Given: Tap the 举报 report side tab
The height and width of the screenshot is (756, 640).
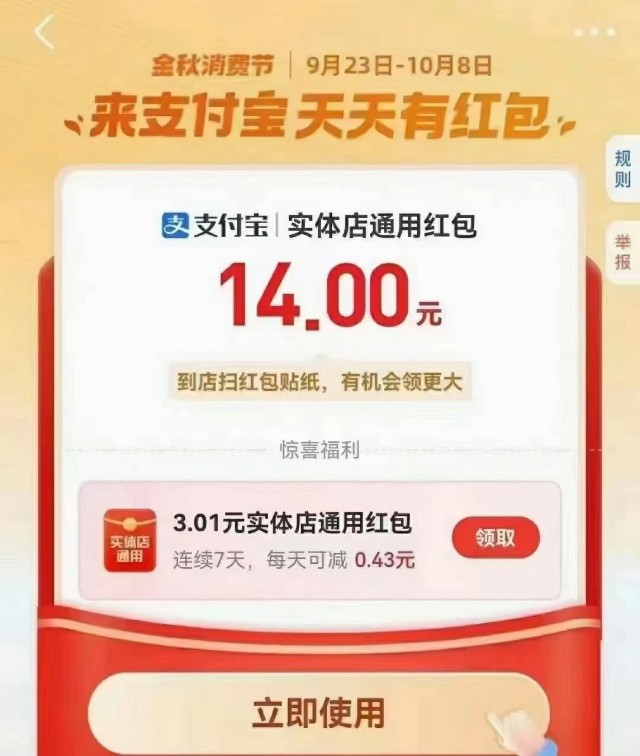Looking at the screenshot, I should click(x=622, y=250).
